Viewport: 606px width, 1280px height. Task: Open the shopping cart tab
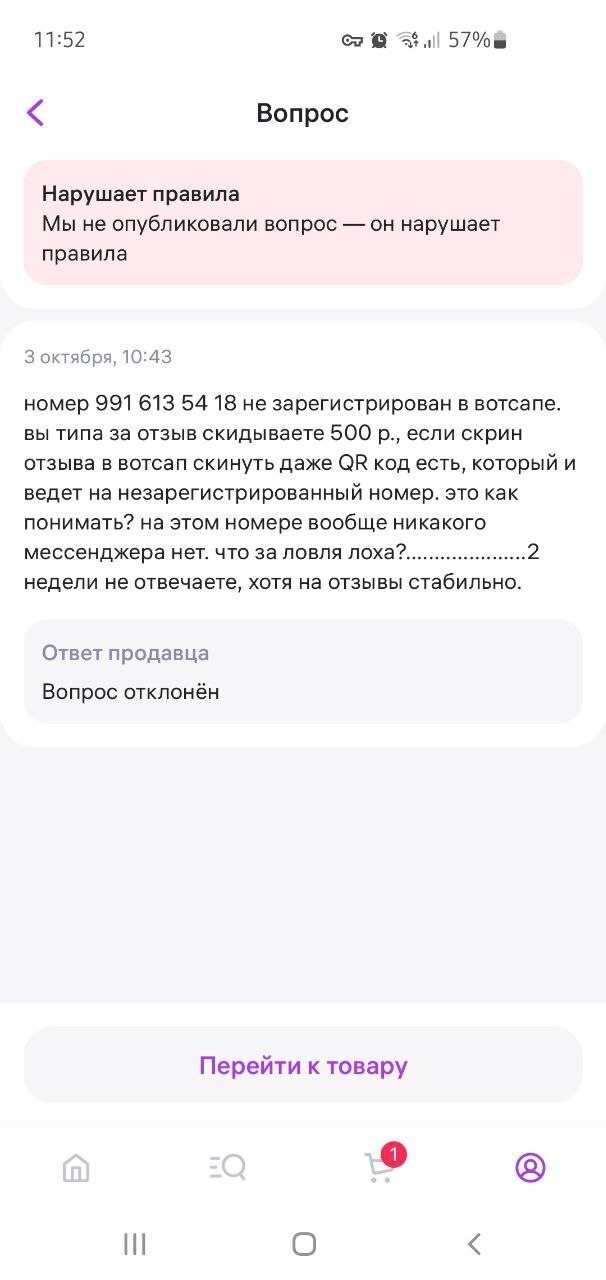(379, 1167)
